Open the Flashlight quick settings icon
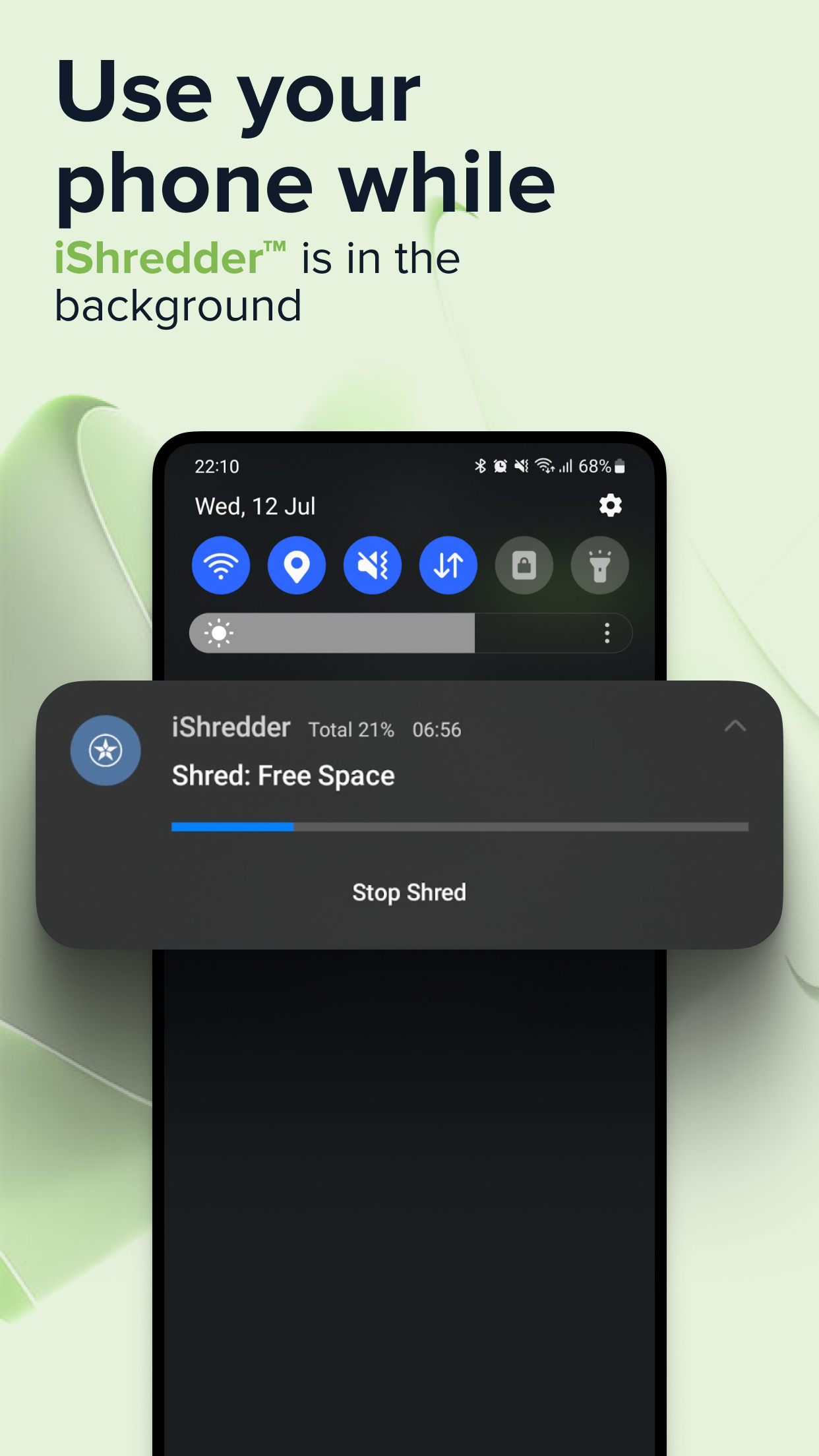819x1456 pixels. point(600,566)
